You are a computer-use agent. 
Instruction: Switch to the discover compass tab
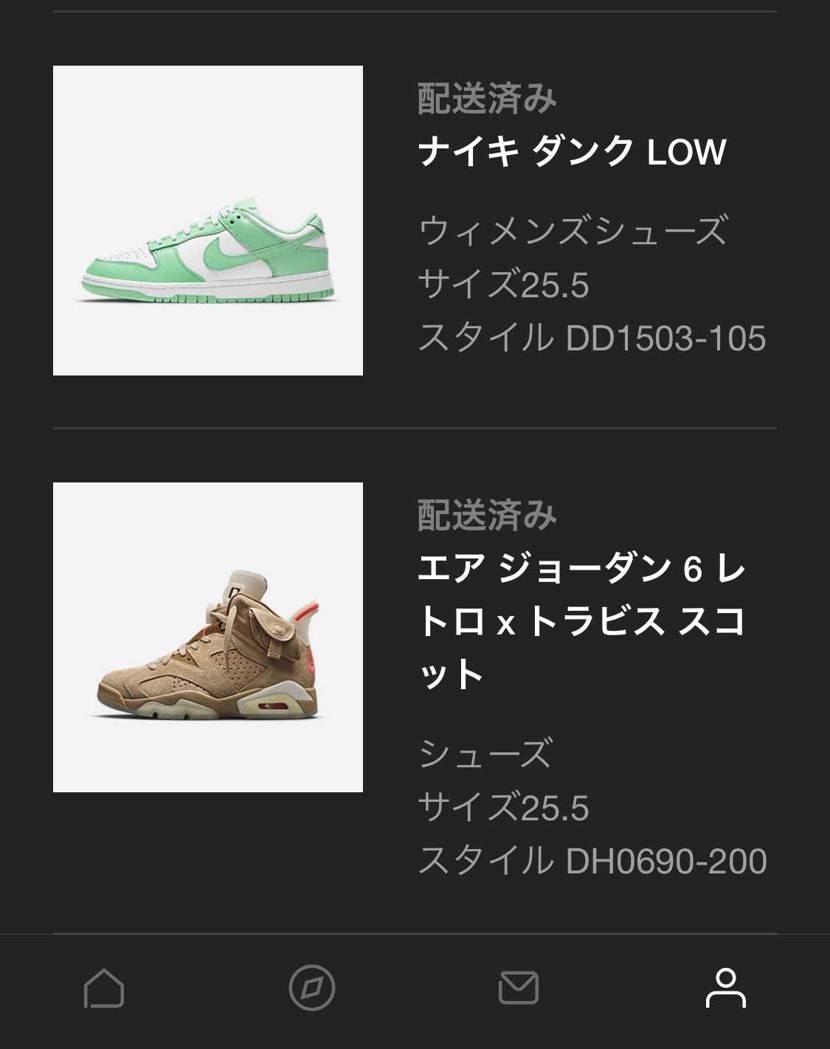pyautogui.click(x=311, y=989)
